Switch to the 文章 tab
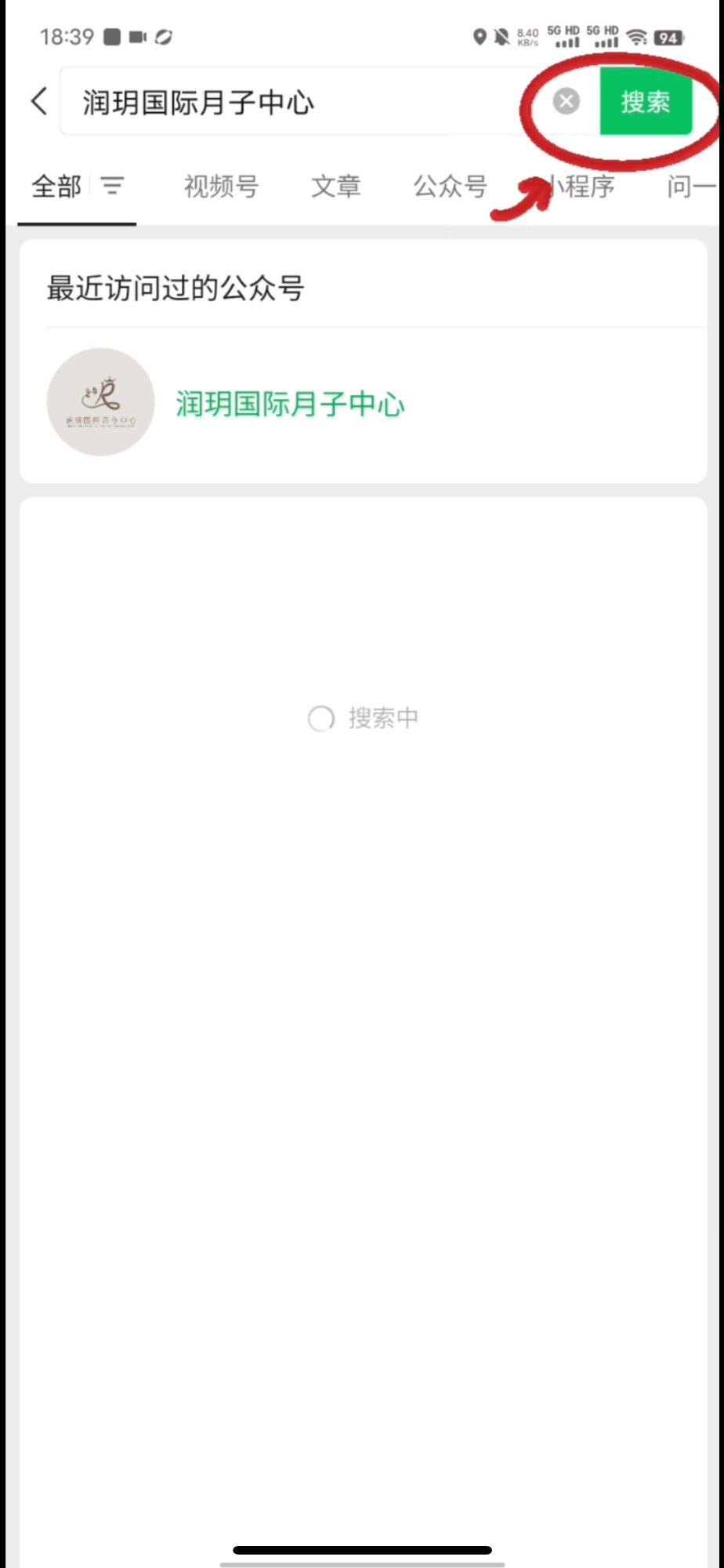 click(335, 187)
